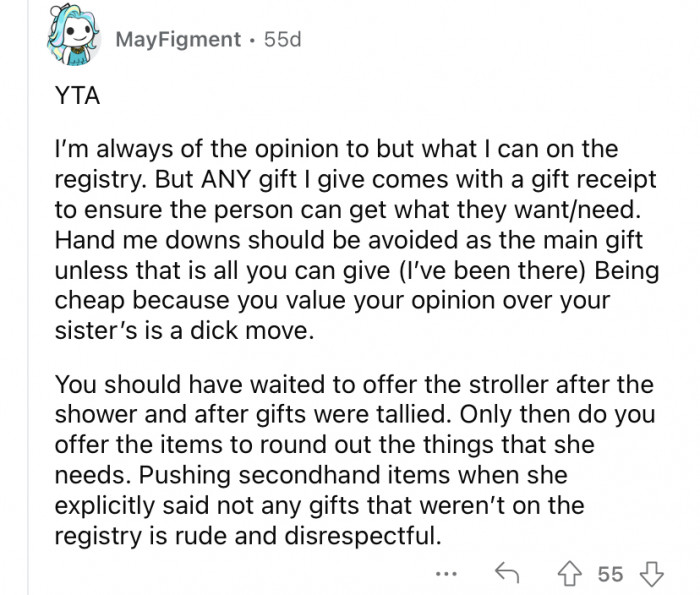Upvote MayFigment's comment
This screenshot has height=595, width=700.
tap(571, 573)
